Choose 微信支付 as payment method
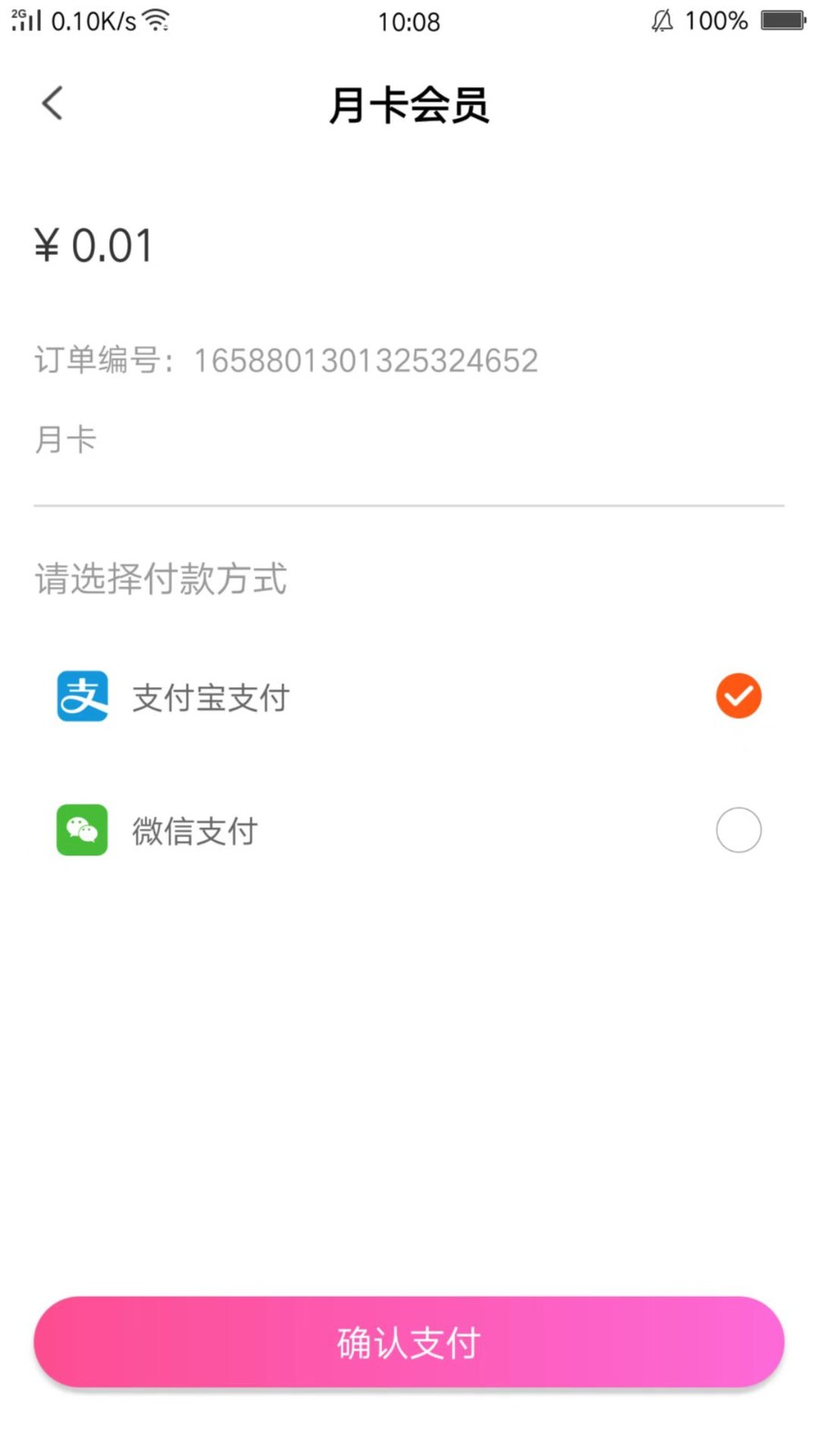 (x=409, y=830)
